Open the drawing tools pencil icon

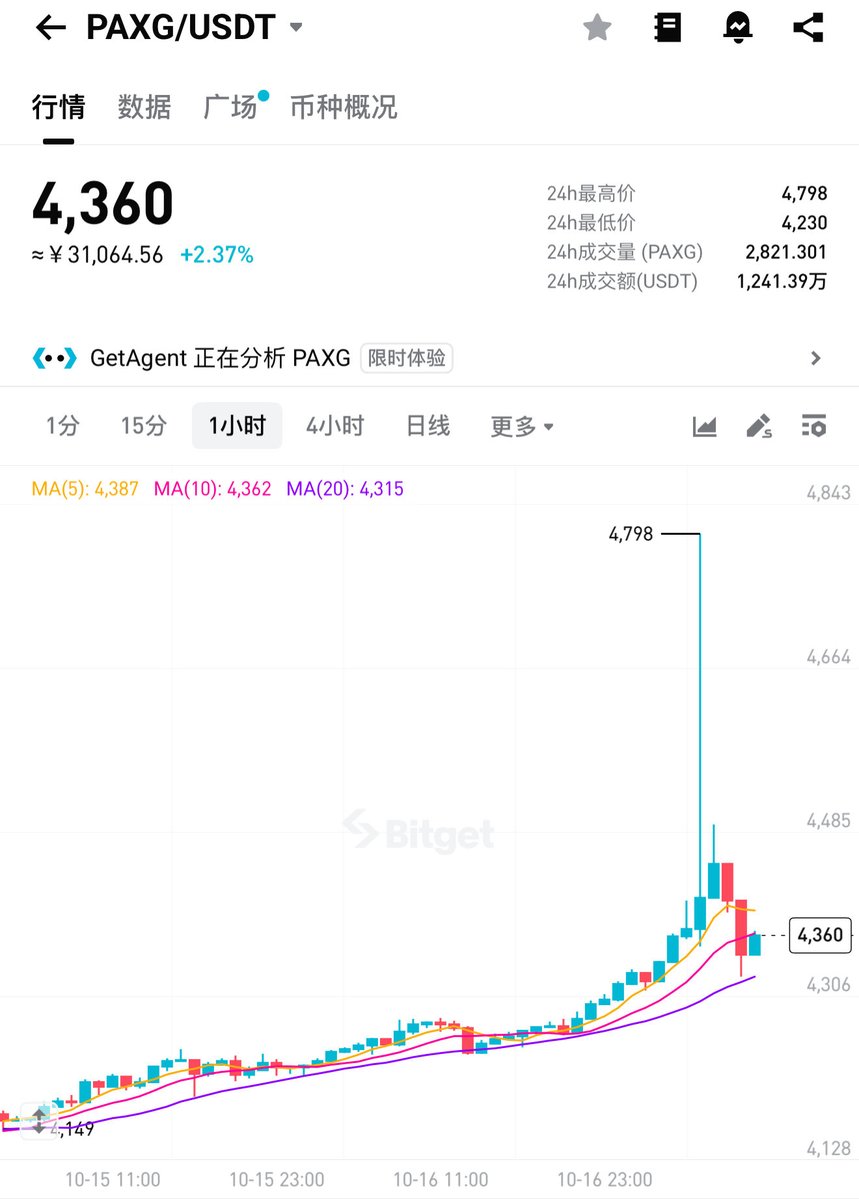(x=760, y=426)
